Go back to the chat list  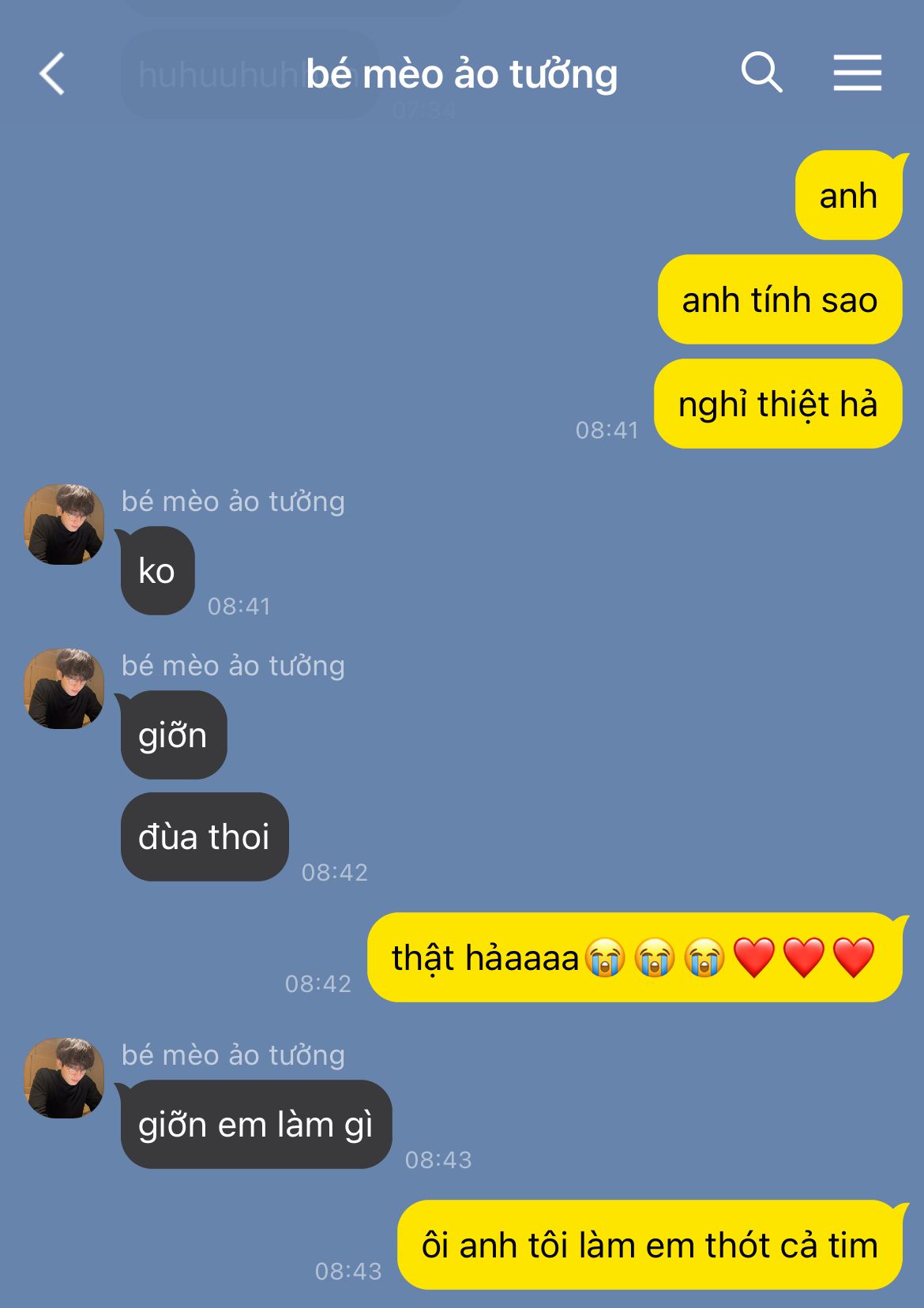point(52,74)
